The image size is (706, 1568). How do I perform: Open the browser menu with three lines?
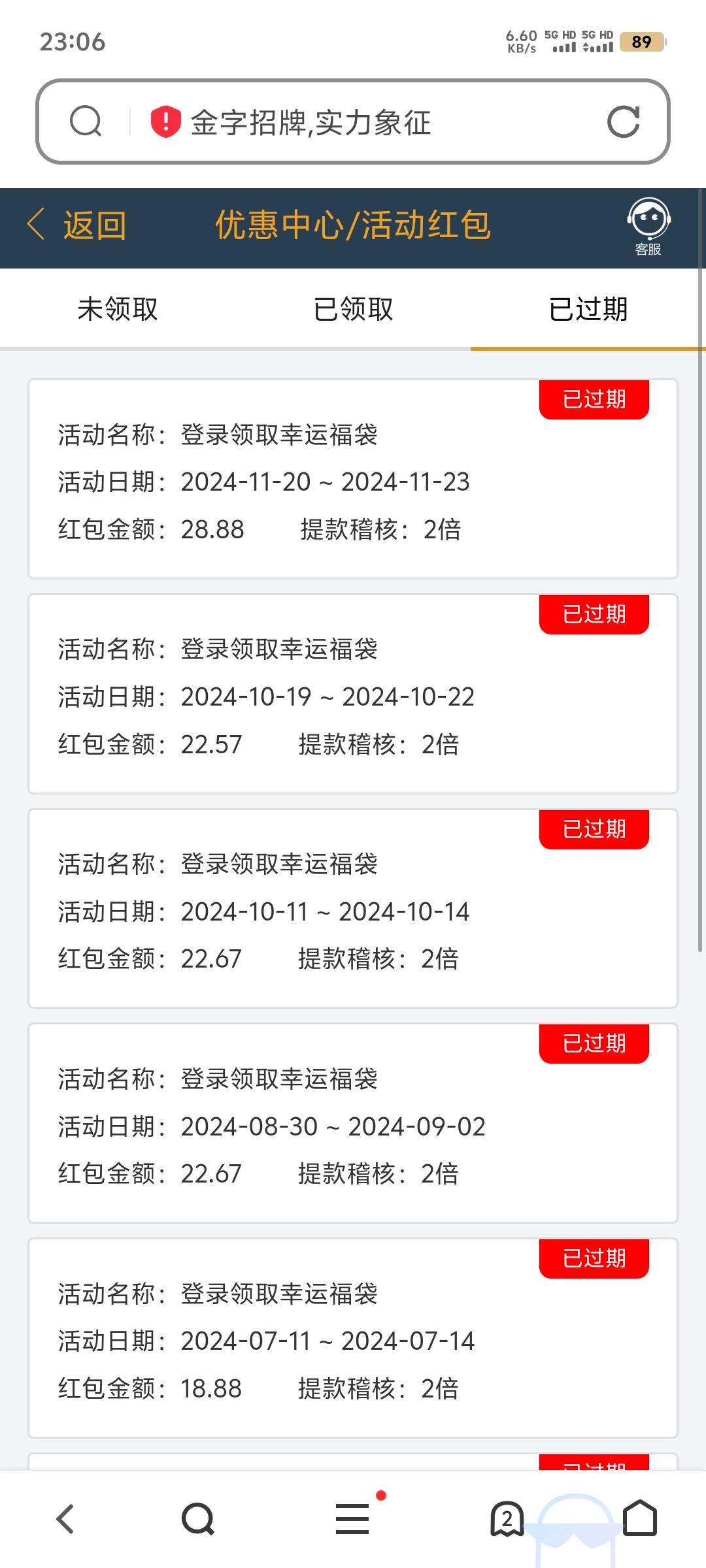(x=353, y=1518)
